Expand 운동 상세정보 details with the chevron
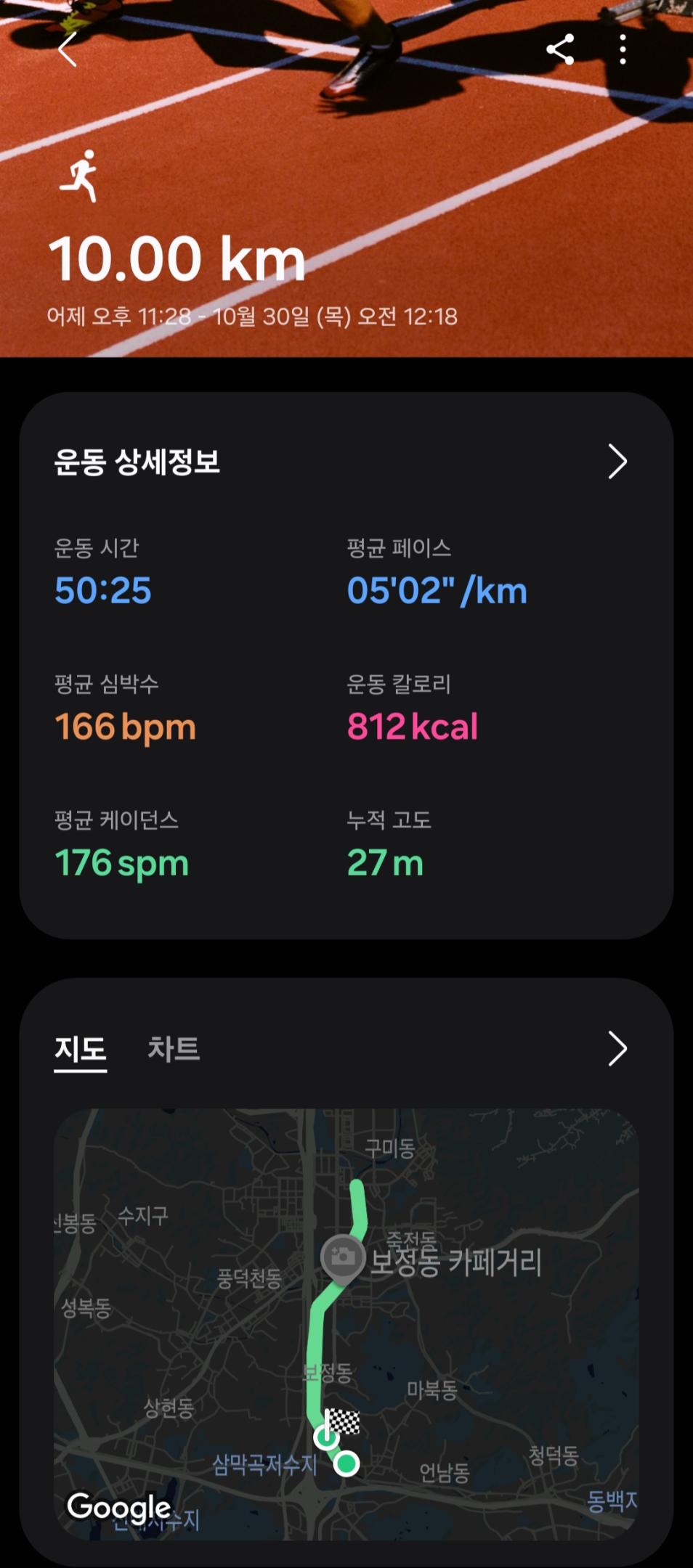The height and width of the screenshot is (1568, 693). tap(618, 462)
